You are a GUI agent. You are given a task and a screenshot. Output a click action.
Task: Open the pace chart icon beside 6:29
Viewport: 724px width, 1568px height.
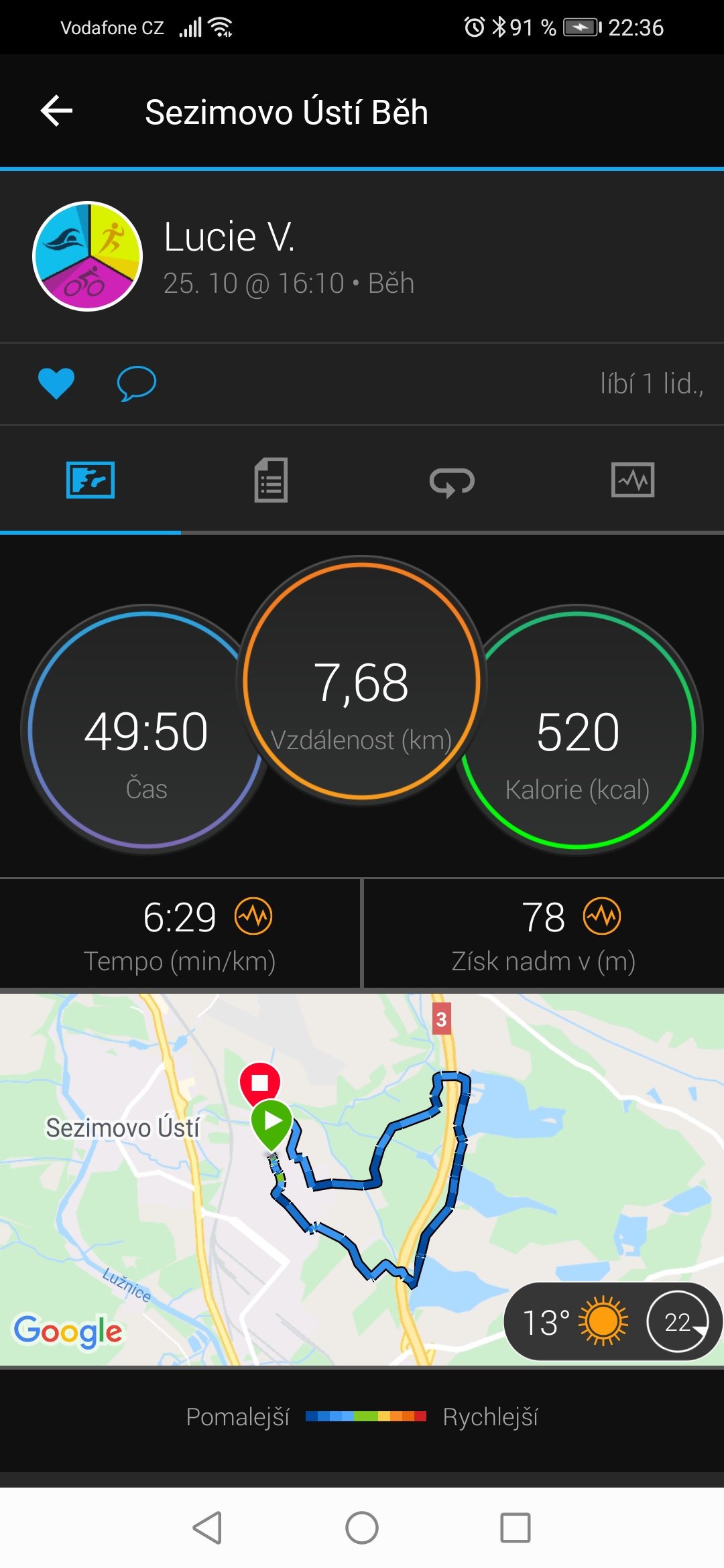[253, 916]
